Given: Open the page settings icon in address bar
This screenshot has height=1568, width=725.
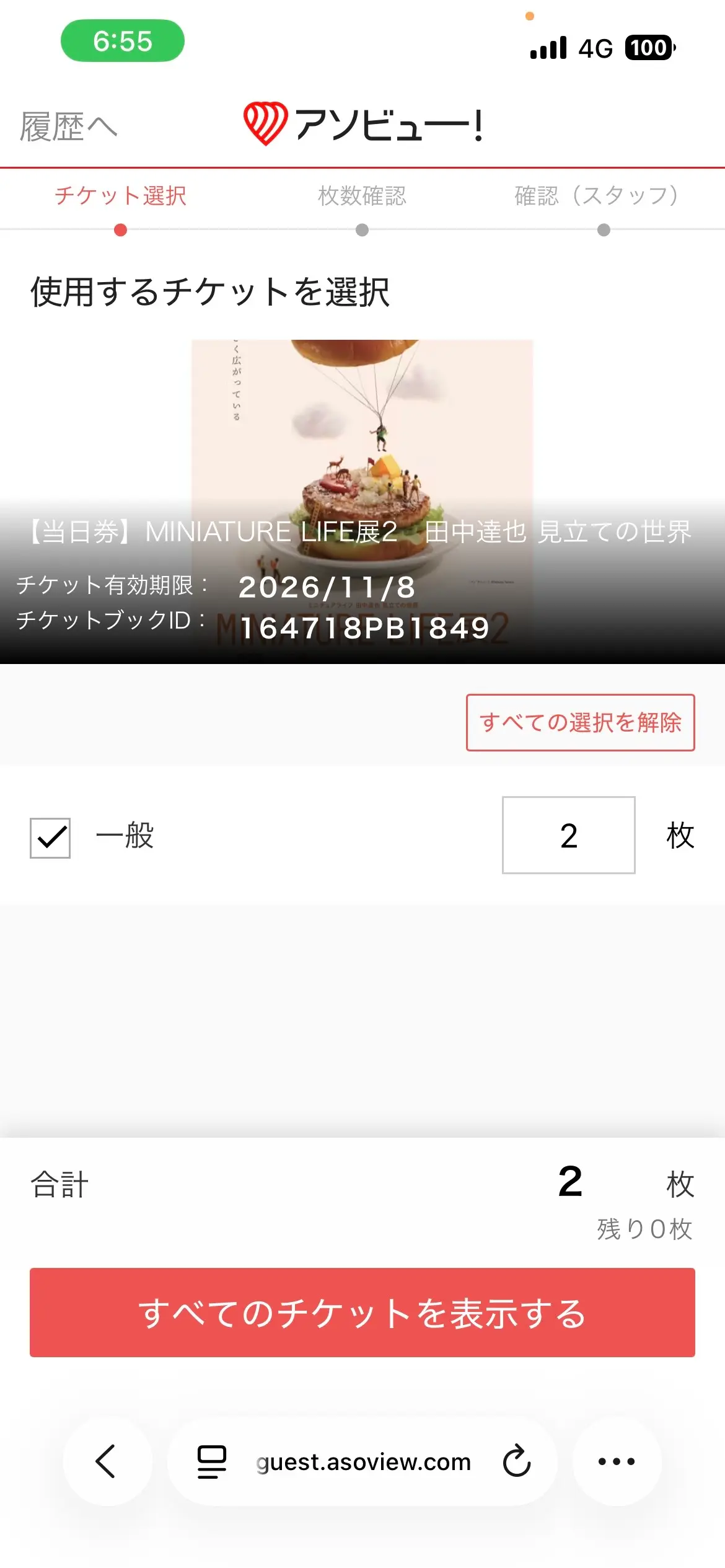Looking at the screenshot, I should (212, 1461).
